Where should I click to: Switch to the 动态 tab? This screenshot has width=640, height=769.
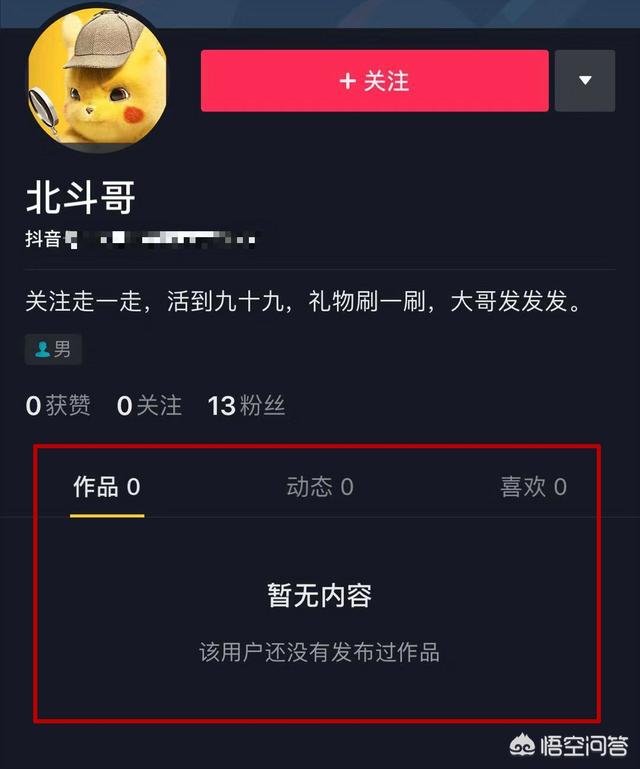[x=319, y=487]
